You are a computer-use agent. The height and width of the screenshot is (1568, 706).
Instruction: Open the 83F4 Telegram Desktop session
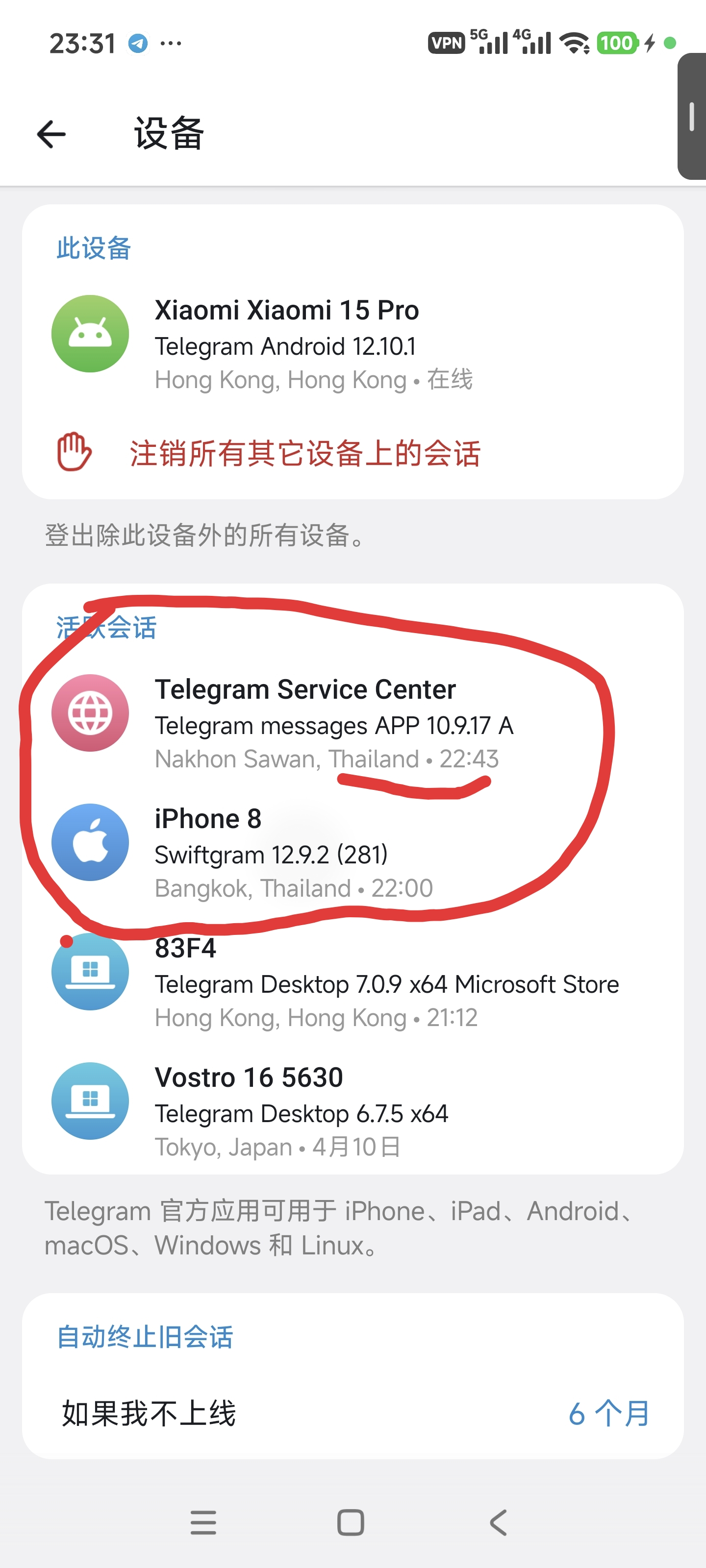[353, 982]
